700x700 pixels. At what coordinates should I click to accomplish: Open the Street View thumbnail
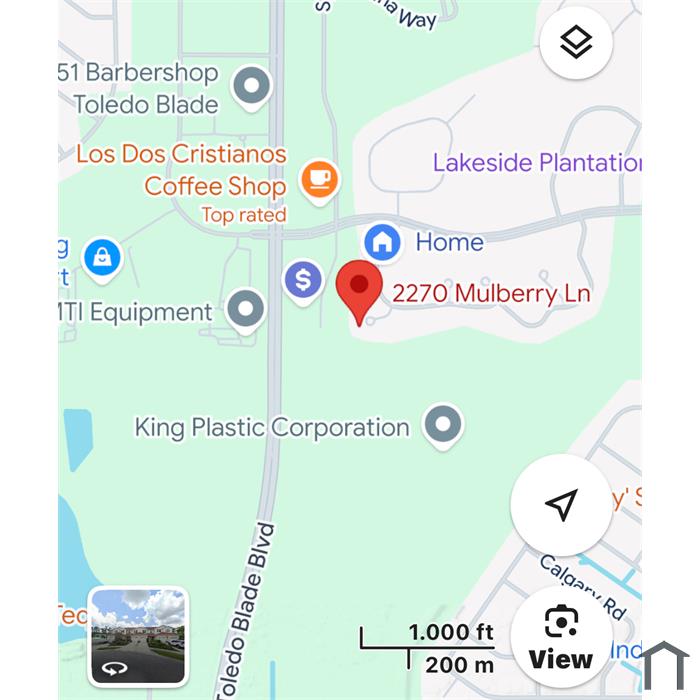[138, 634]
